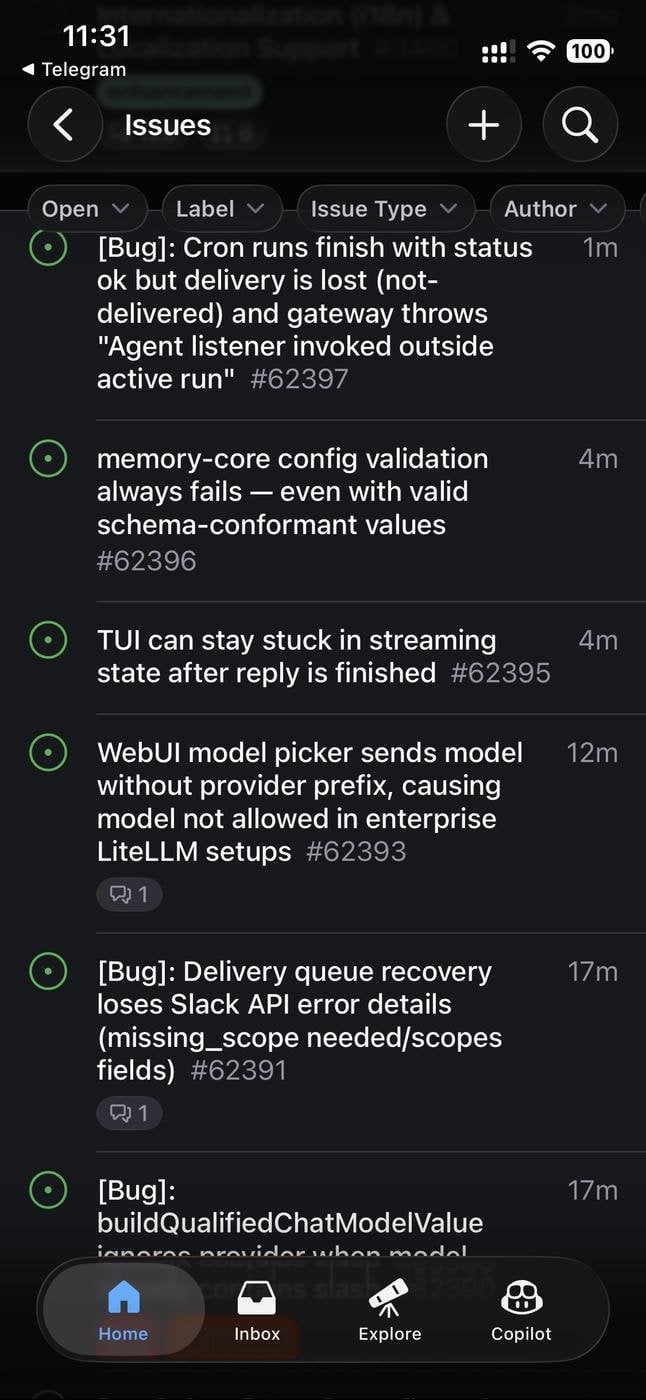Go to the Explore tab

390,1311
